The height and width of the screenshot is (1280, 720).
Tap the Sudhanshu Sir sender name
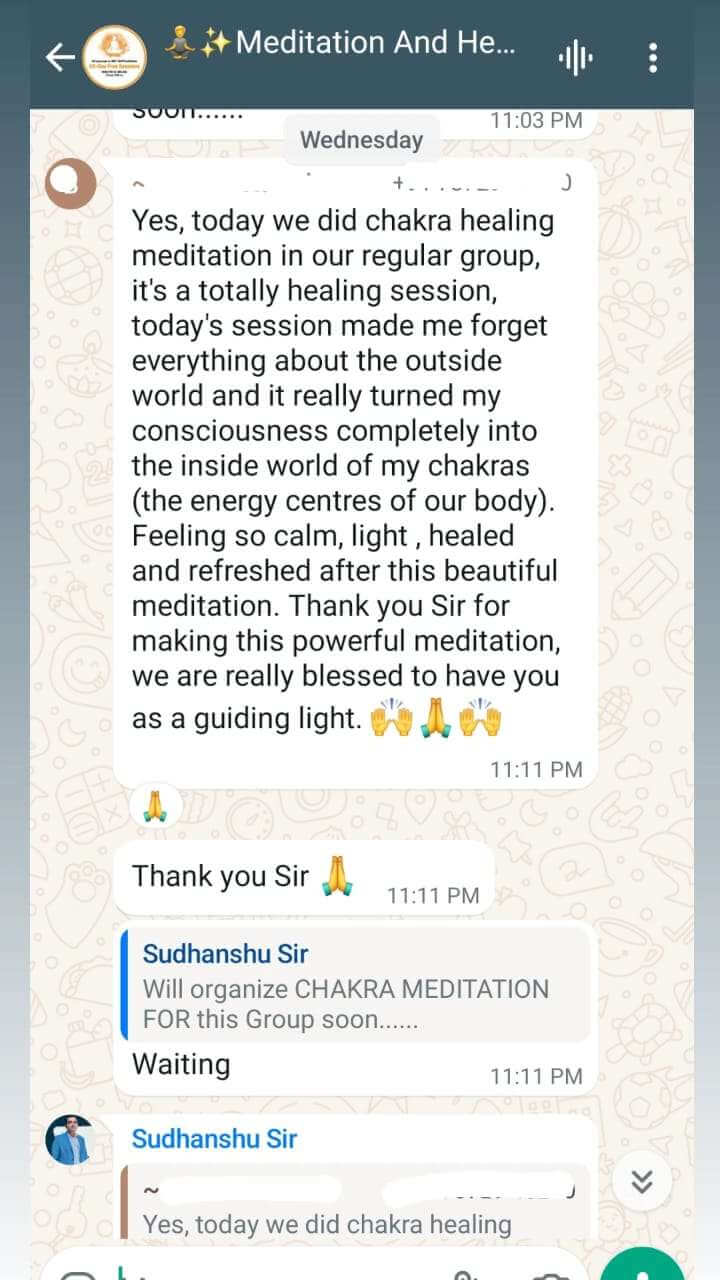click(214, 1138)
